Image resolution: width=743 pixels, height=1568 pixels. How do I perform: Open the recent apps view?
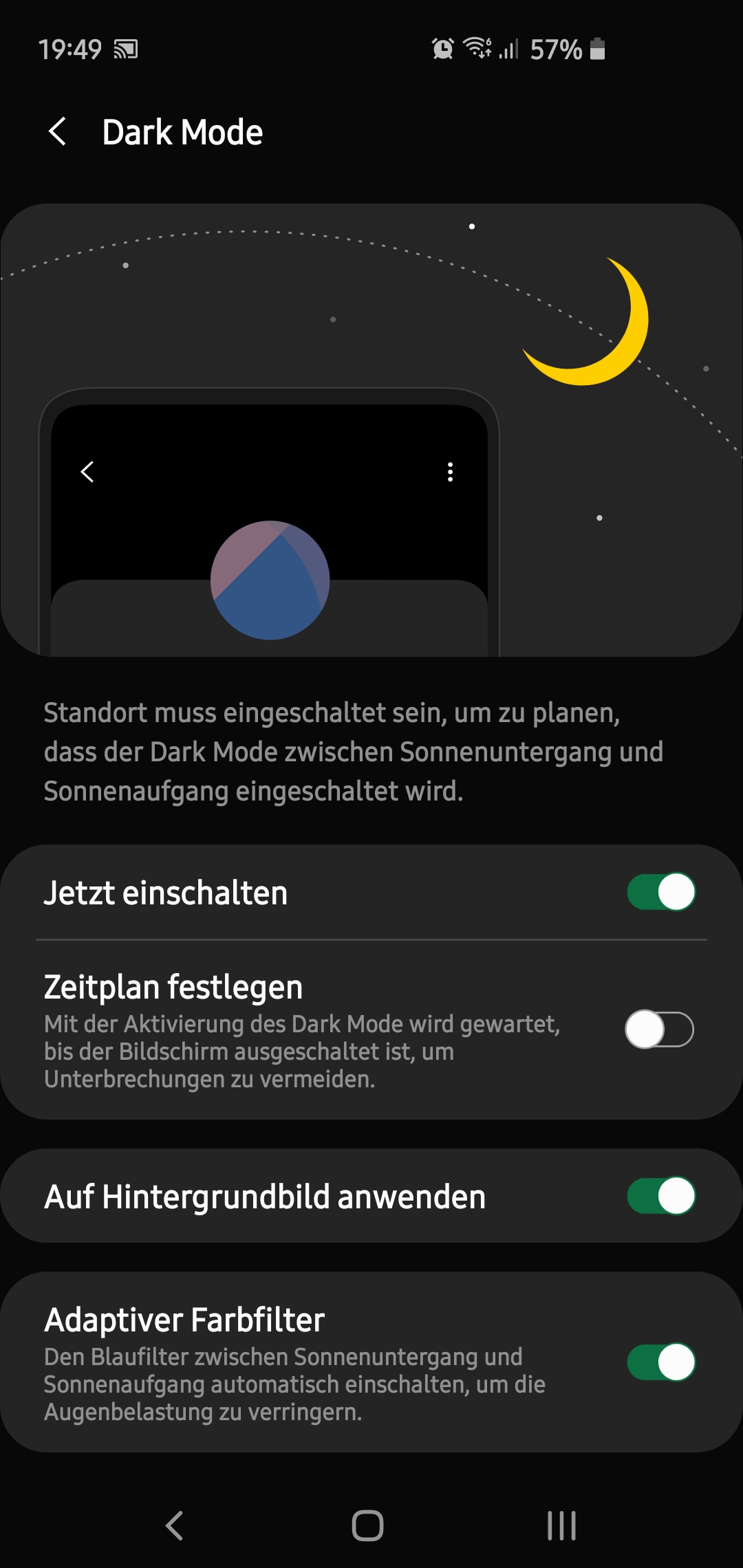561,1525
